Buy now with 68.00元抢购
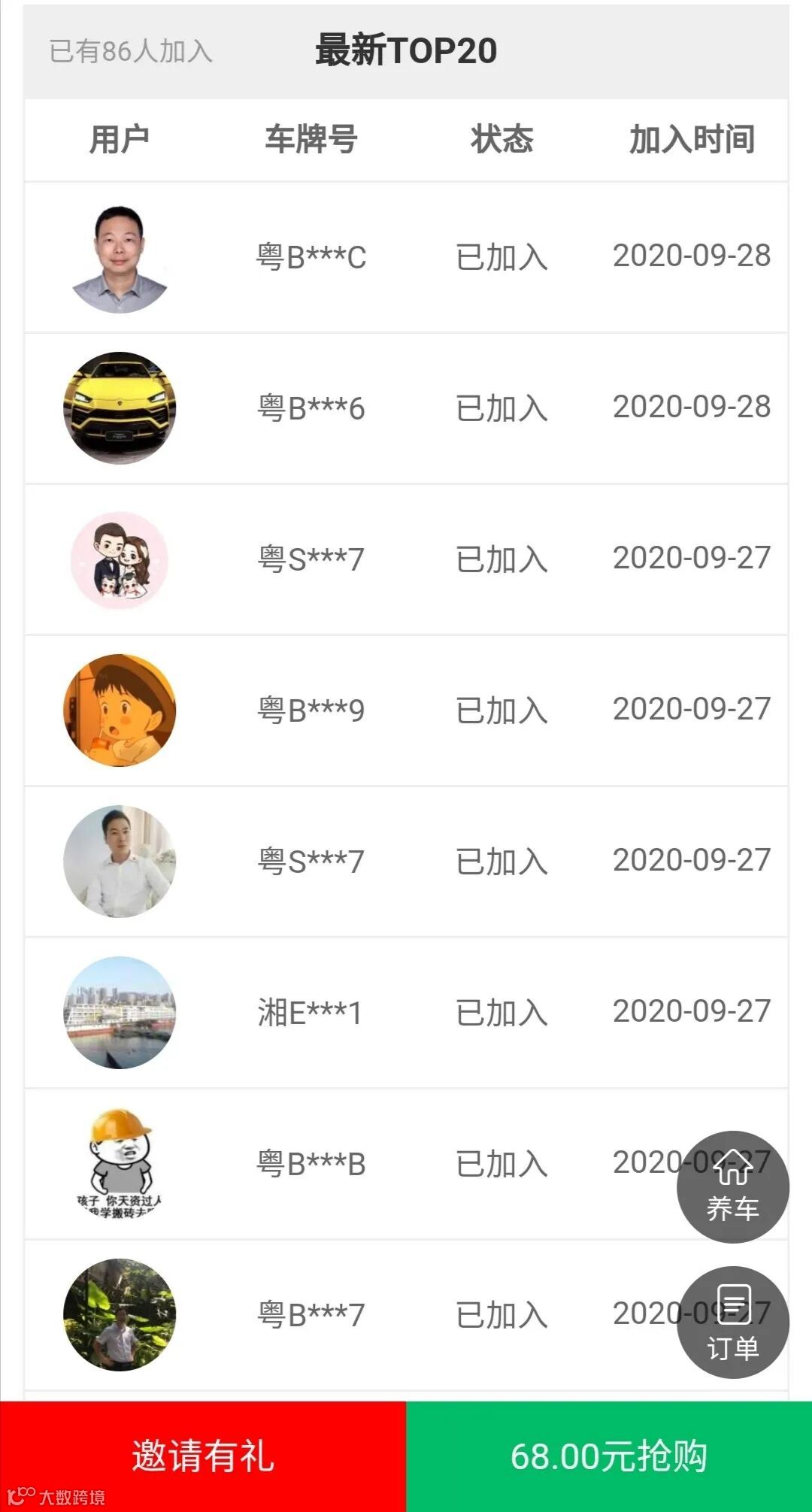812x1512 pixels. [x=609, y=1456]
